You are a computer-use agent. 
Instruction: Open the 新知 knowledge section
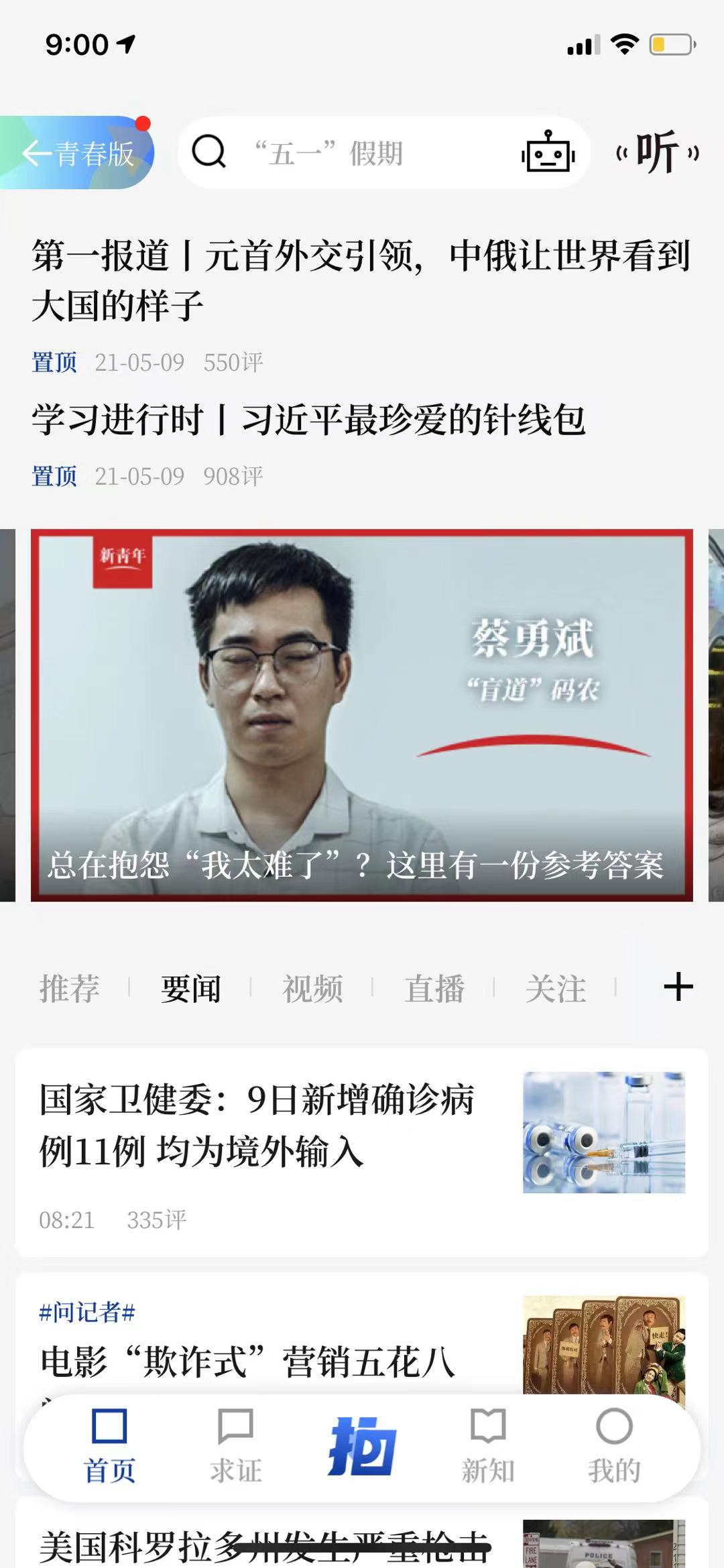click(x=489, y=1448)
